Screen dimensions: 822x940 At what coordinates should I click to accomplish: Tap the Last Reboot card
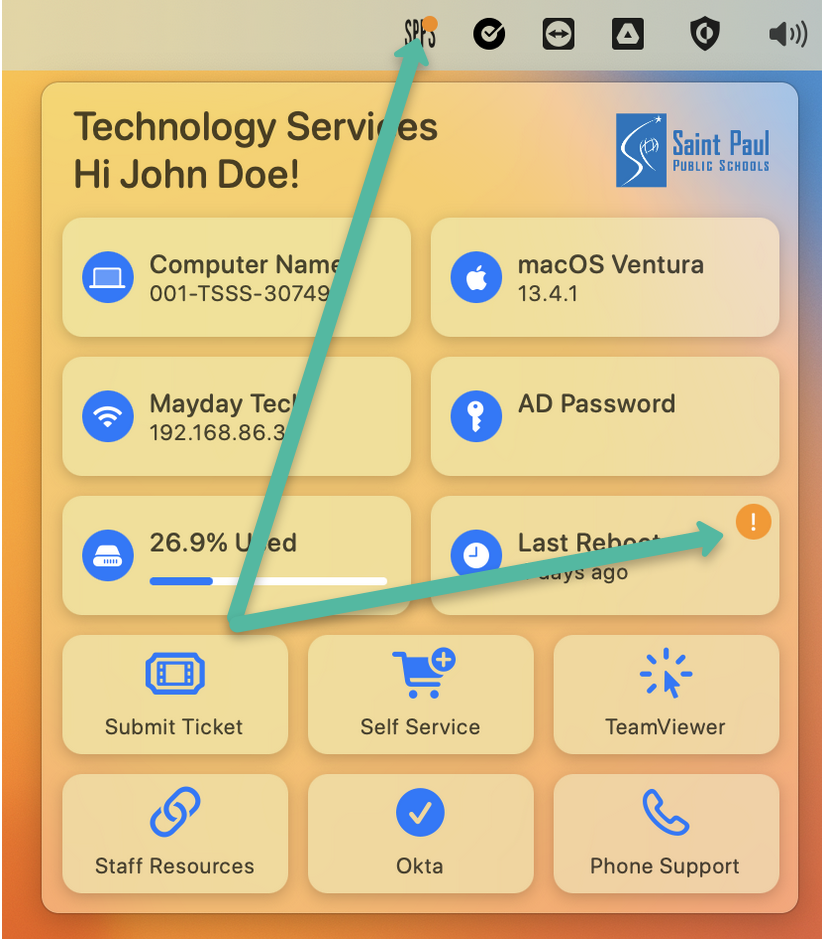click(604, 556)
